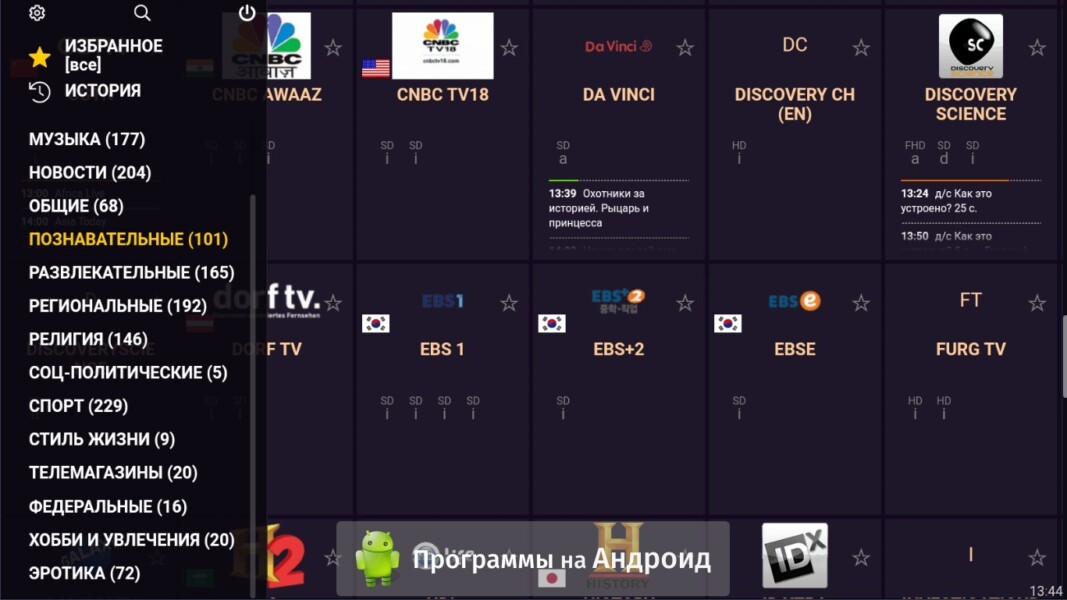Star the EBS 1 channel
The height and width of the screenshot is (600, 1067).
point(509,303)
